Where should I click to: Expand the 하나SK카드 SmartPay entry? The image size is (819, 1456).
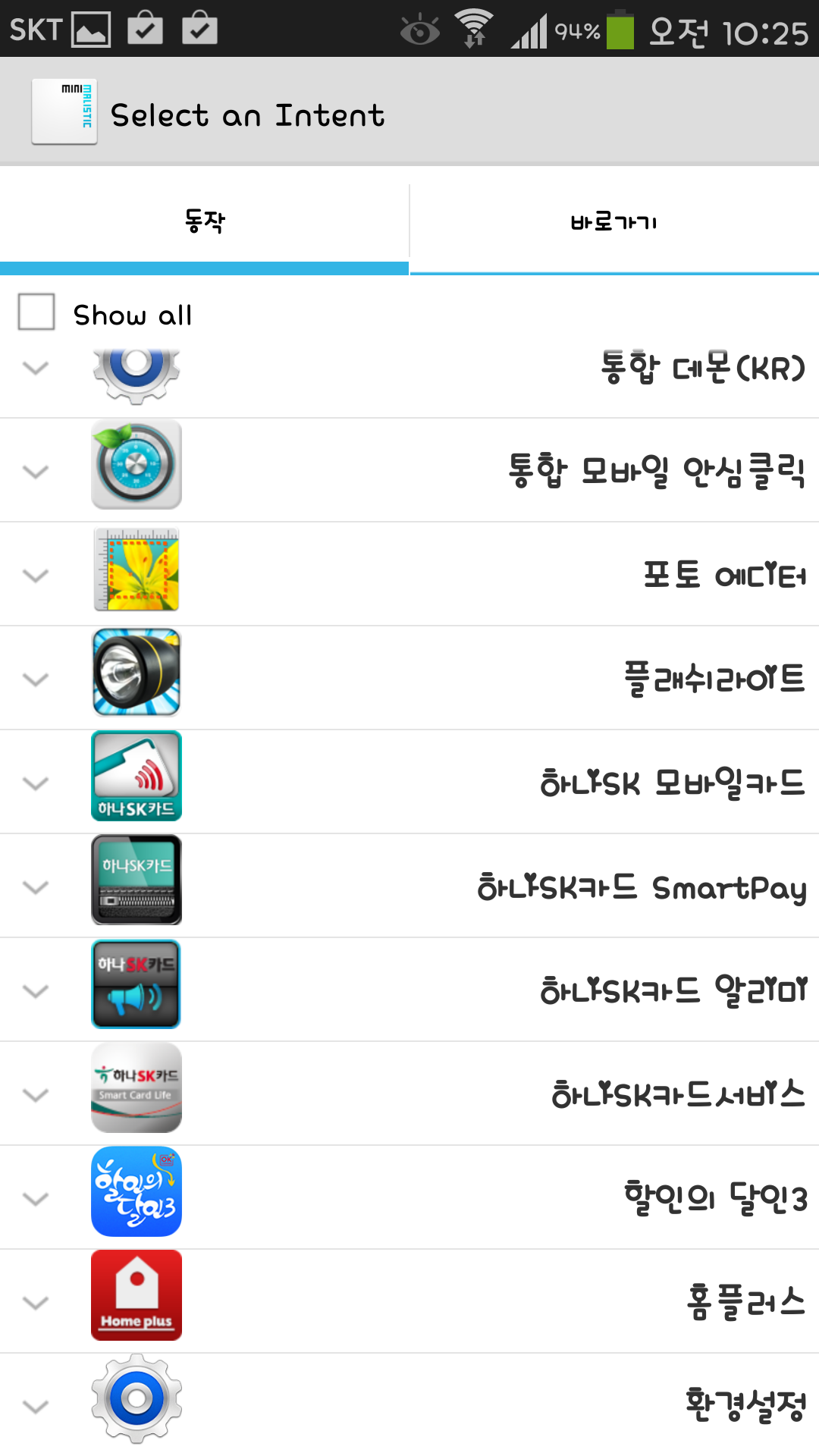36,887
